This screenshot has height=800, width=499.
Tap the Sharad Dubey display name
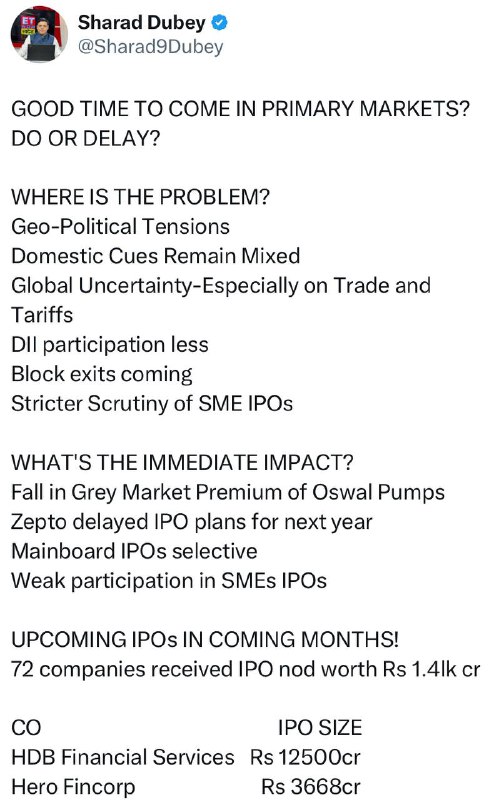(x=141, y=22)
